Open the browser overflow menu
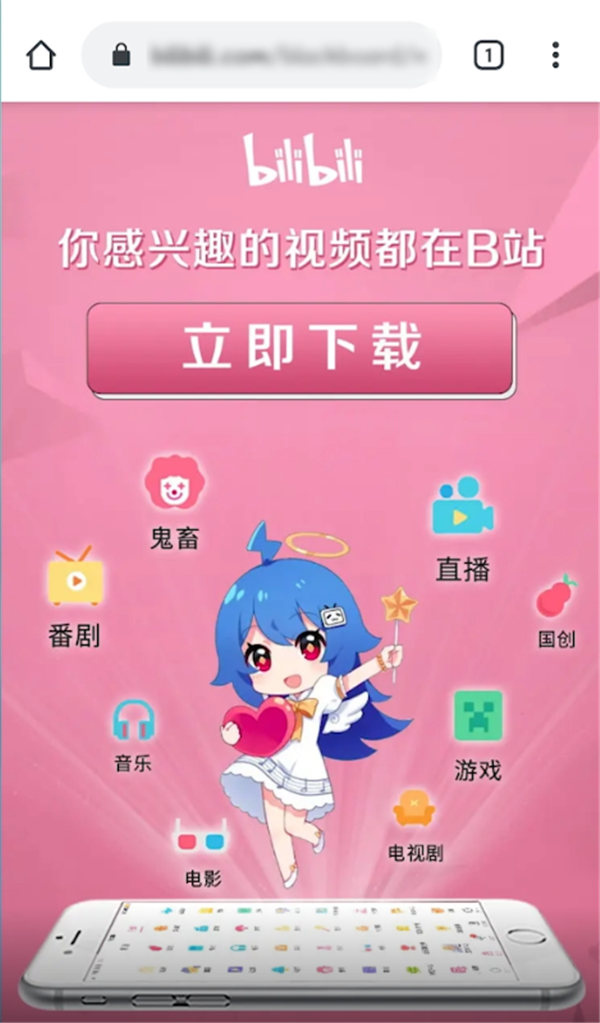Screen dimensions: 600x1023 tap(556, 55)
